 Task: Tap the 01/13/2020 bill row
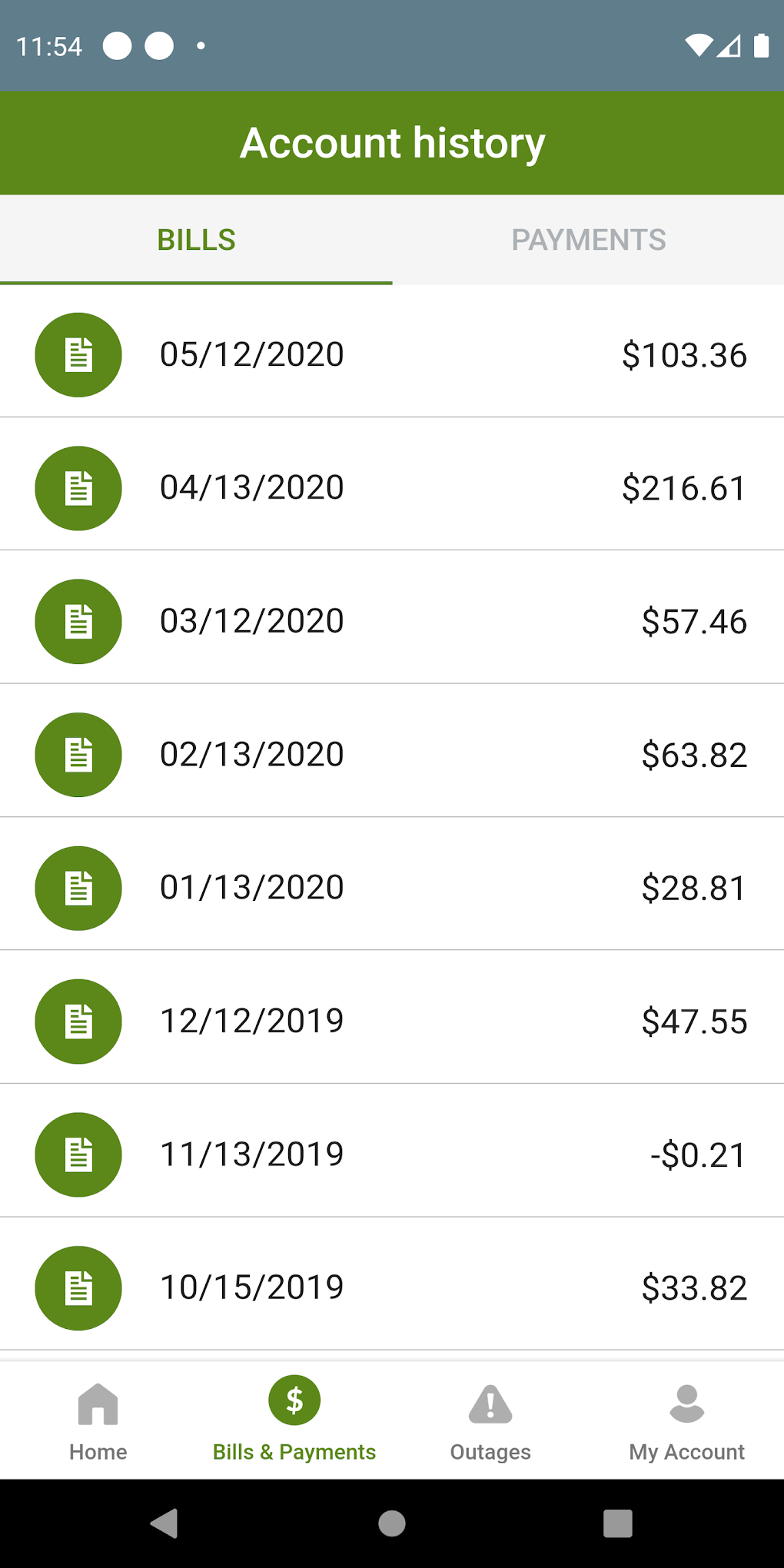pos(392,888)
